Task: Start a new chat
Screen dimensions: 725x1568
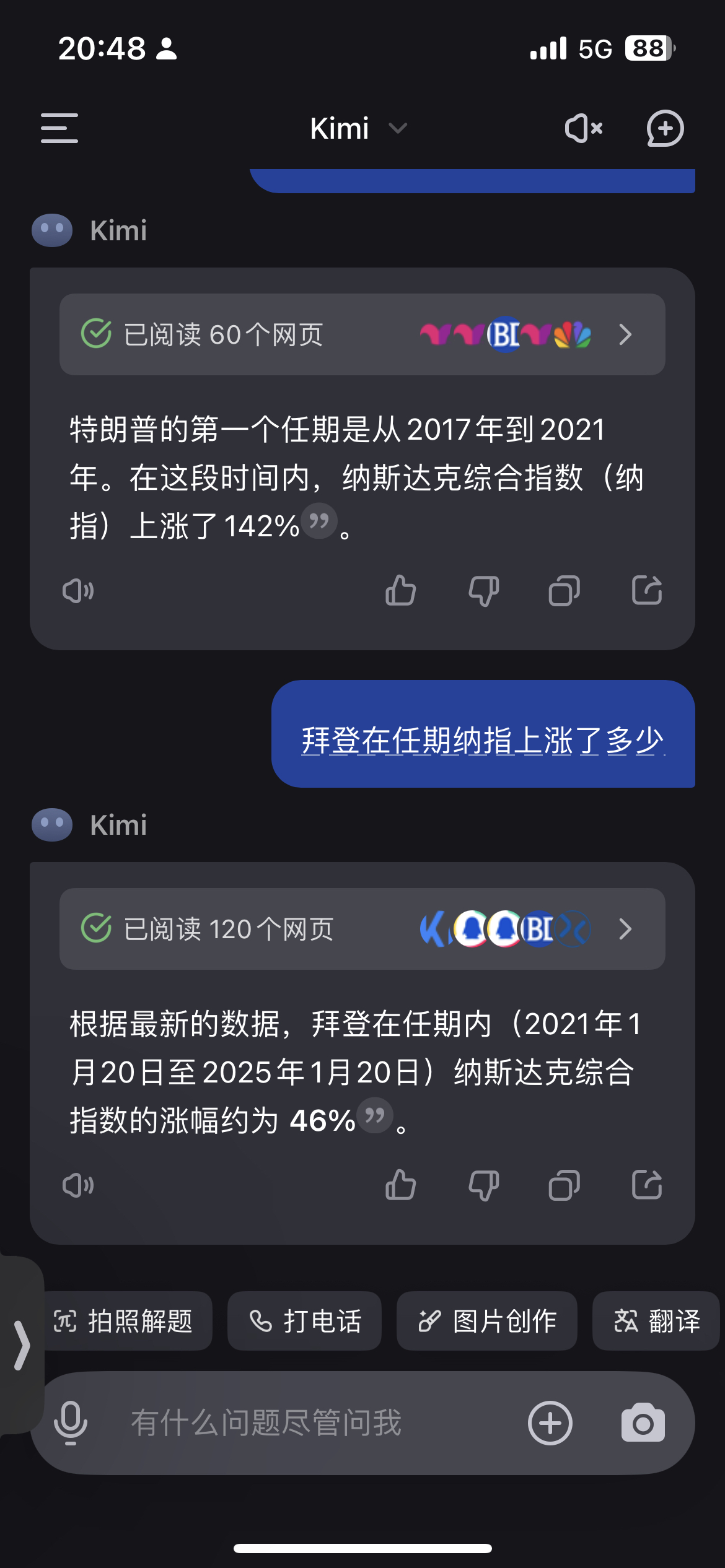Action: (x=665, y=128)
